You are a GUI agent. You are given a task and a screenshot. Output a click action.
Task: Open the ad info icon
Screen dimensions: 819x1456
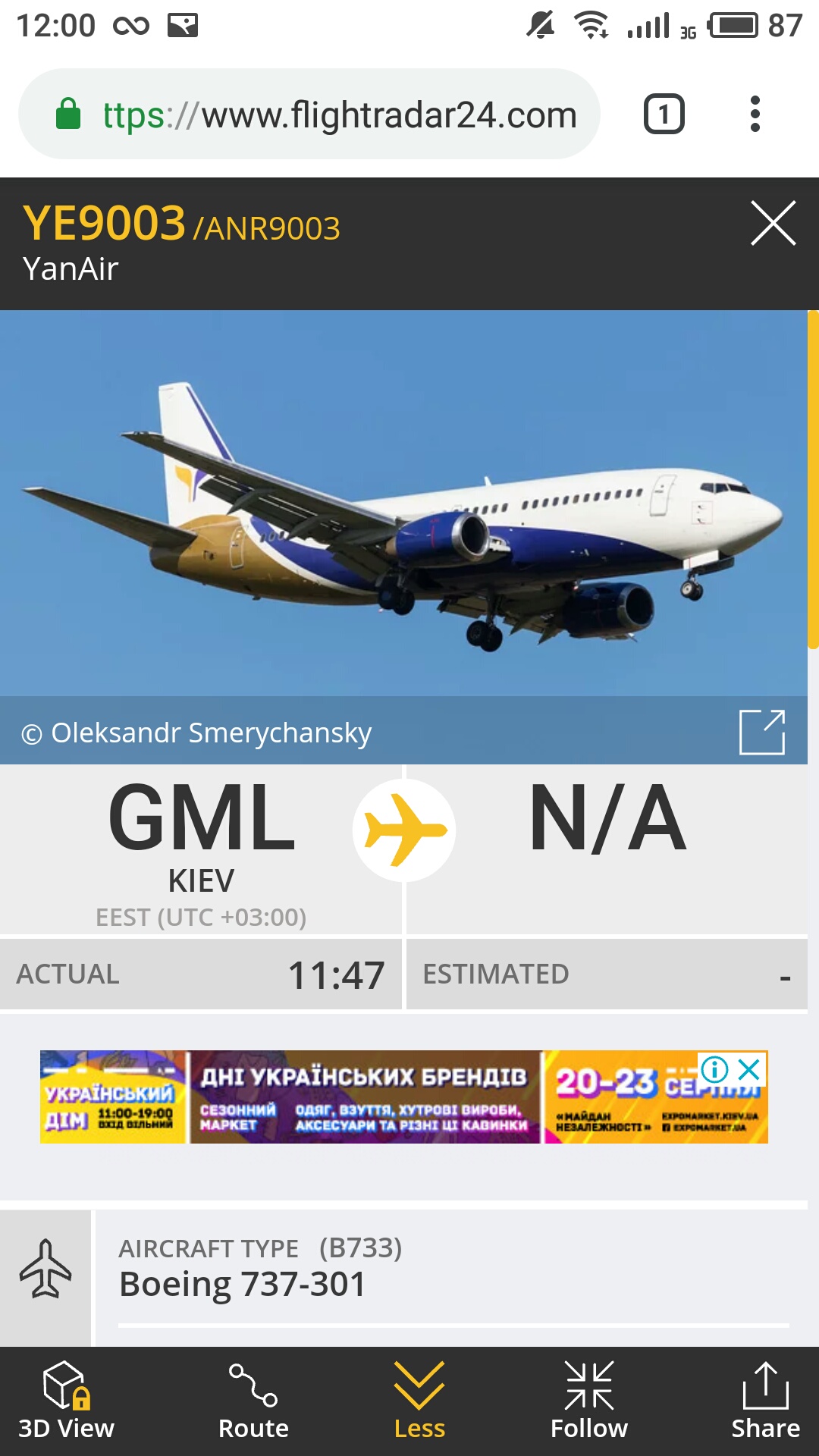pyautogui.click(x=714, y=1069)
